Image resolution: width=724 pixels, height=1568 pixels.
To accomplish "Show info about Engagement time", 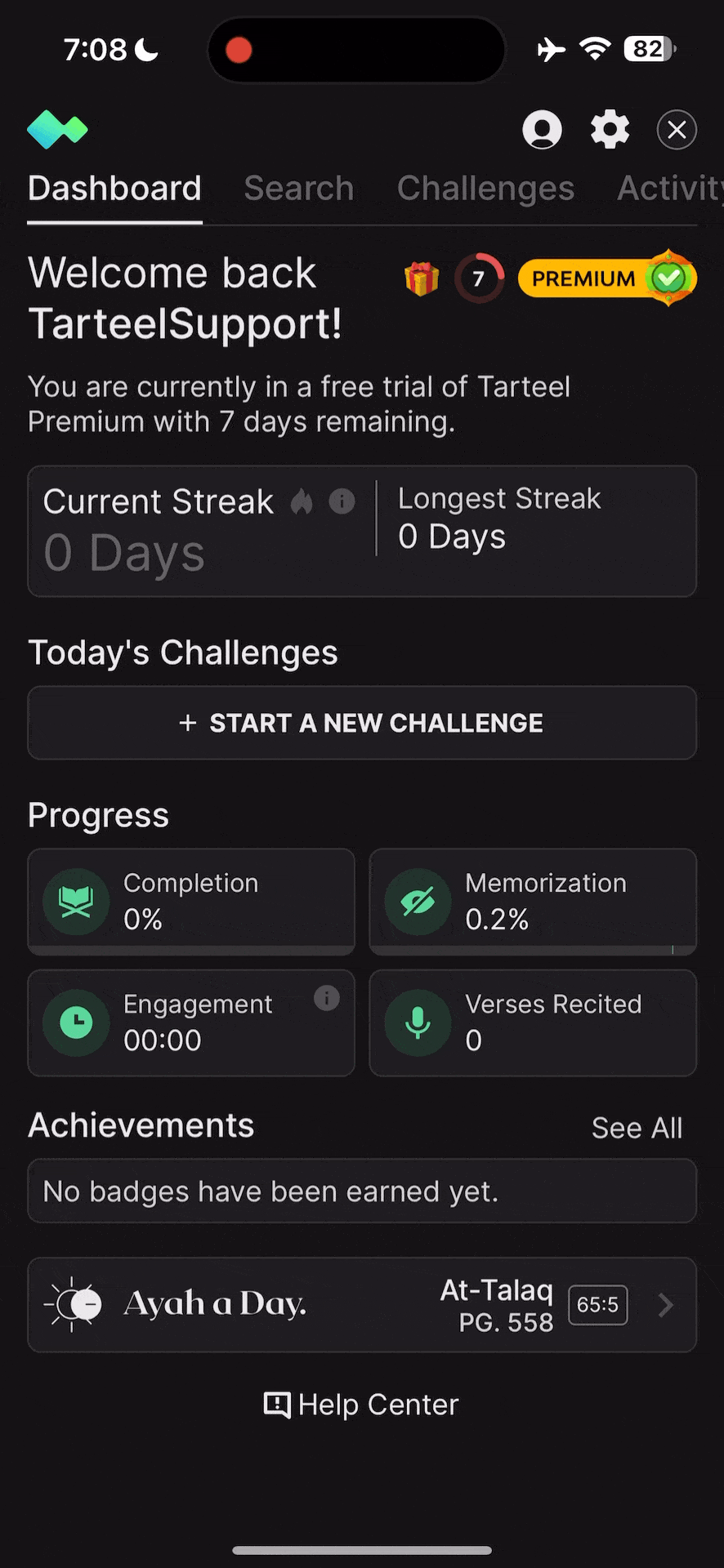I will (327, 998).
